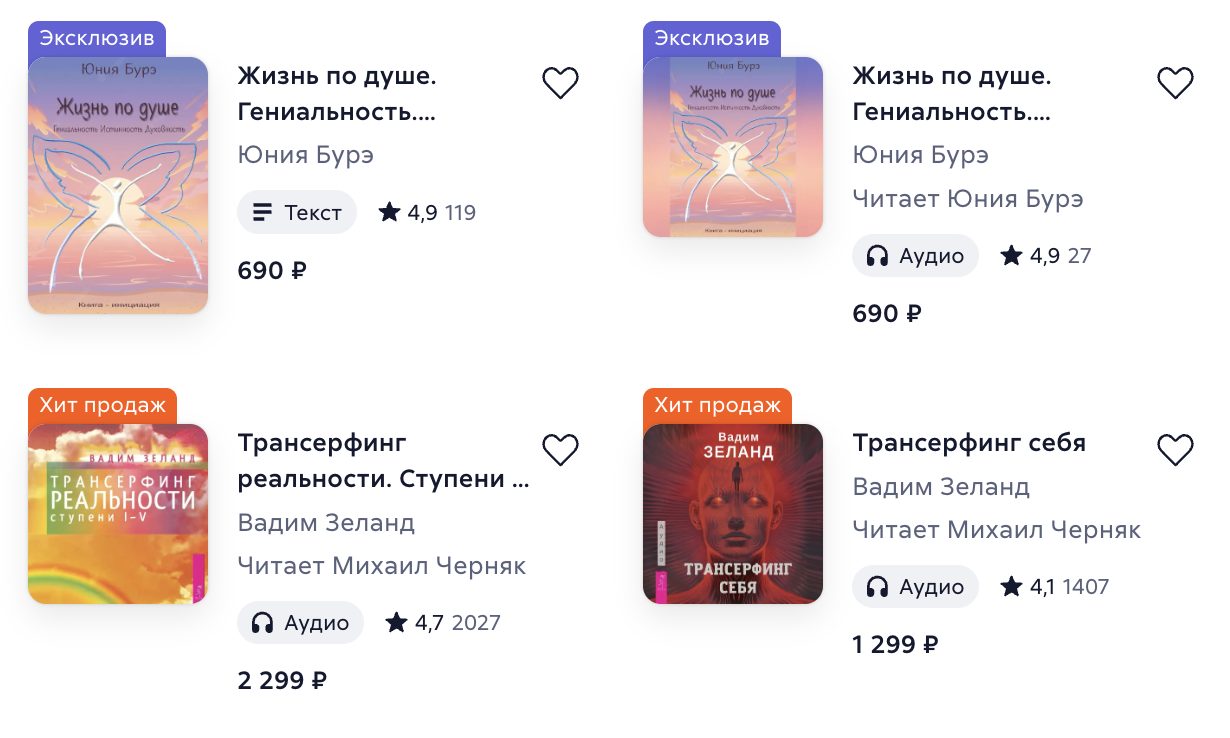Screen dimensions: 1230x738
Task: Like Трансерфинг реальности audiobook with the heart
Action: [560, 450]
